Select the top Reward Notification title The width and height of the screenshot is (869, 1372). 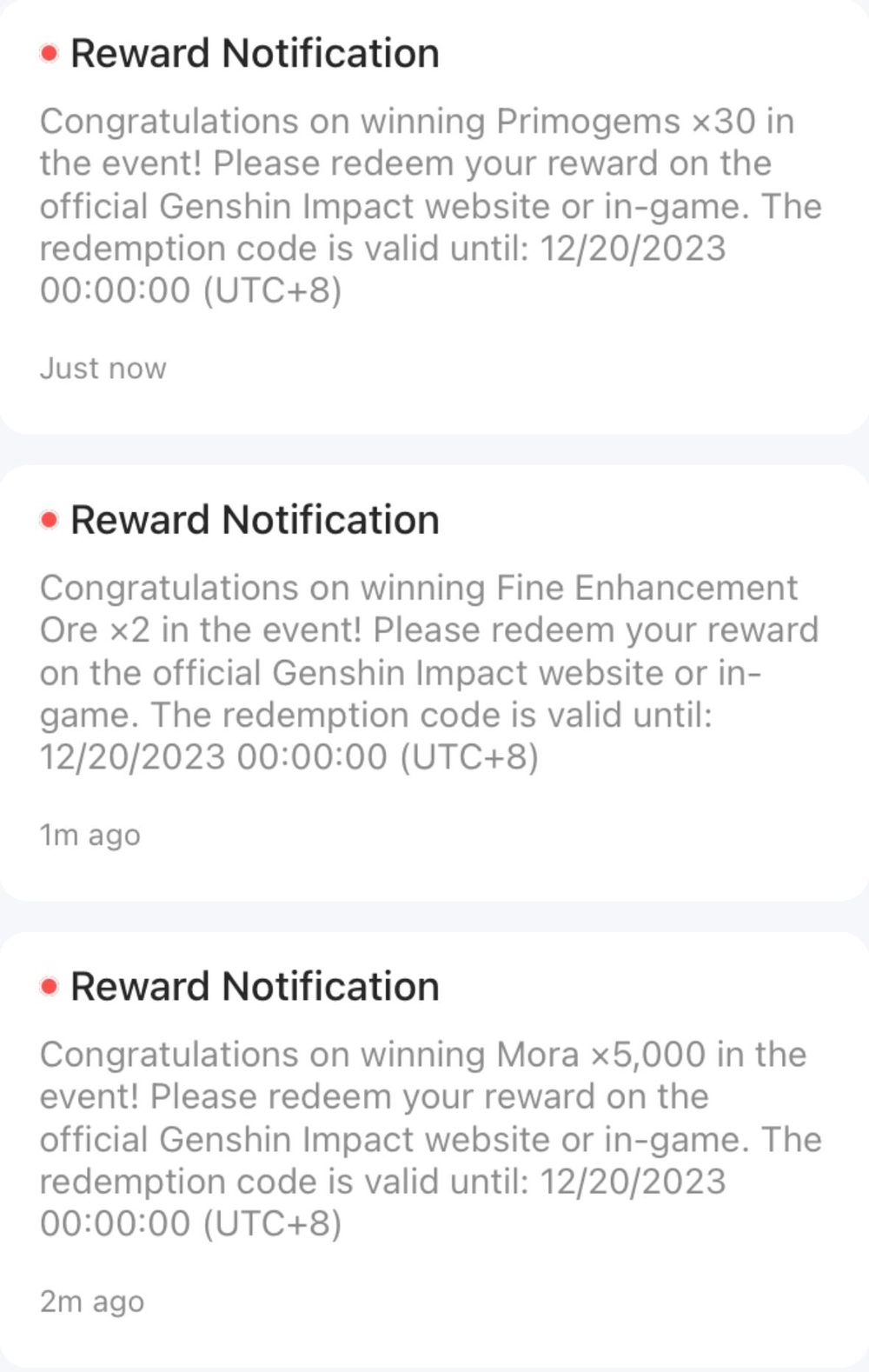click(x=256, y=53)
